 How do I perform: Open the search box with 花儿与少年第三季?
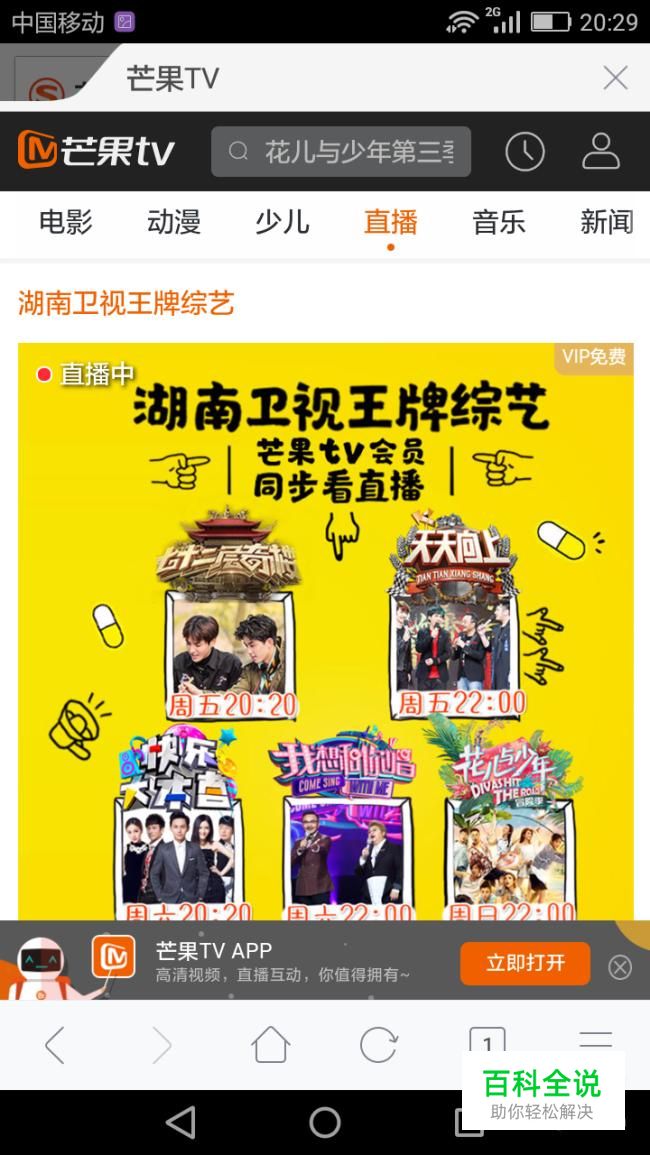click(x=341, y=152)
